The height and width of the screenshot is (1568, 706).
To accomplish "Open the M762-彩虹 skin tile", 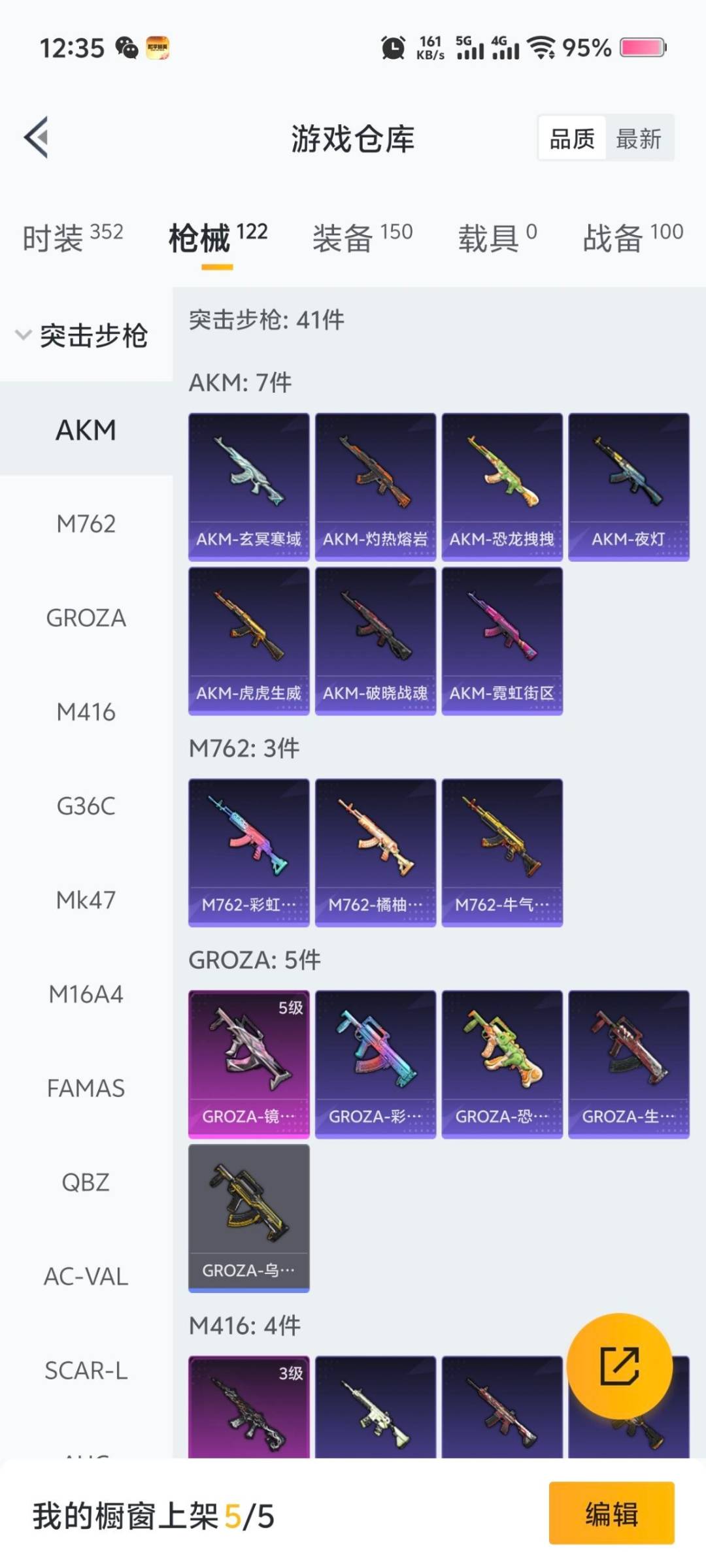I will coord(248,853).
